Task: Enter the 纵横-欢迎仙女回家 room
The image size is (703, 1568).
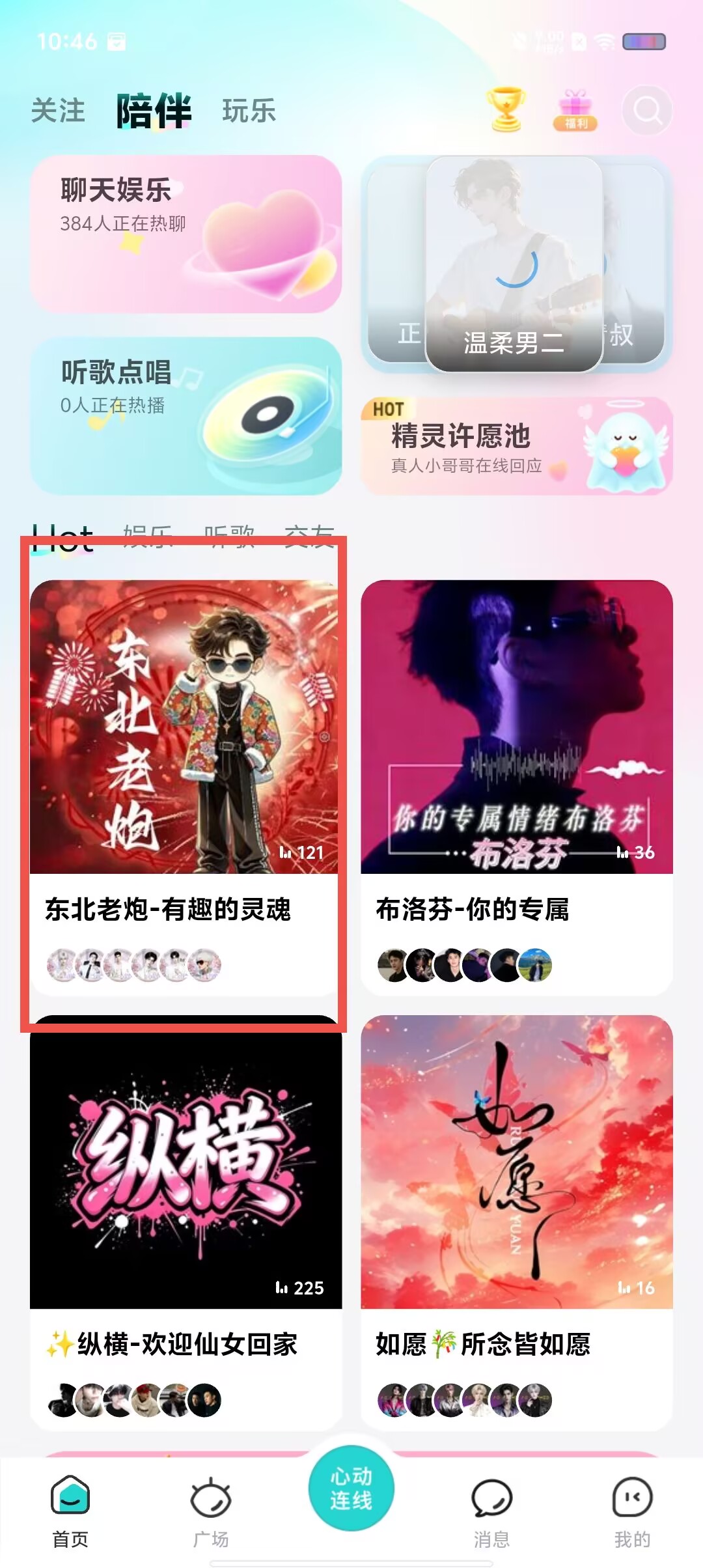Action: coord(186,1222)
